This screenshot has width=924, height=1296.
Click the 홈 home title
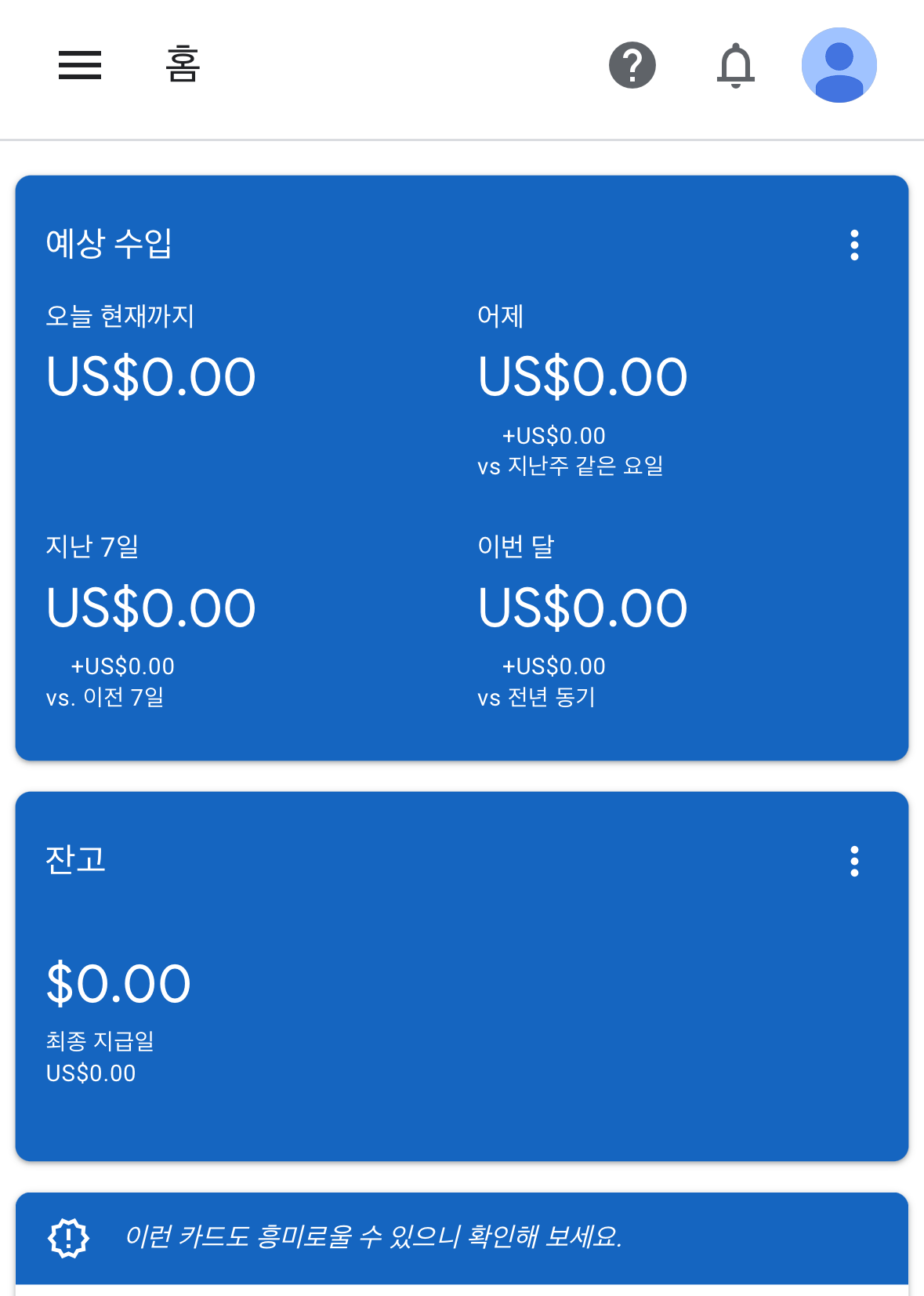(x=180, y=66)
